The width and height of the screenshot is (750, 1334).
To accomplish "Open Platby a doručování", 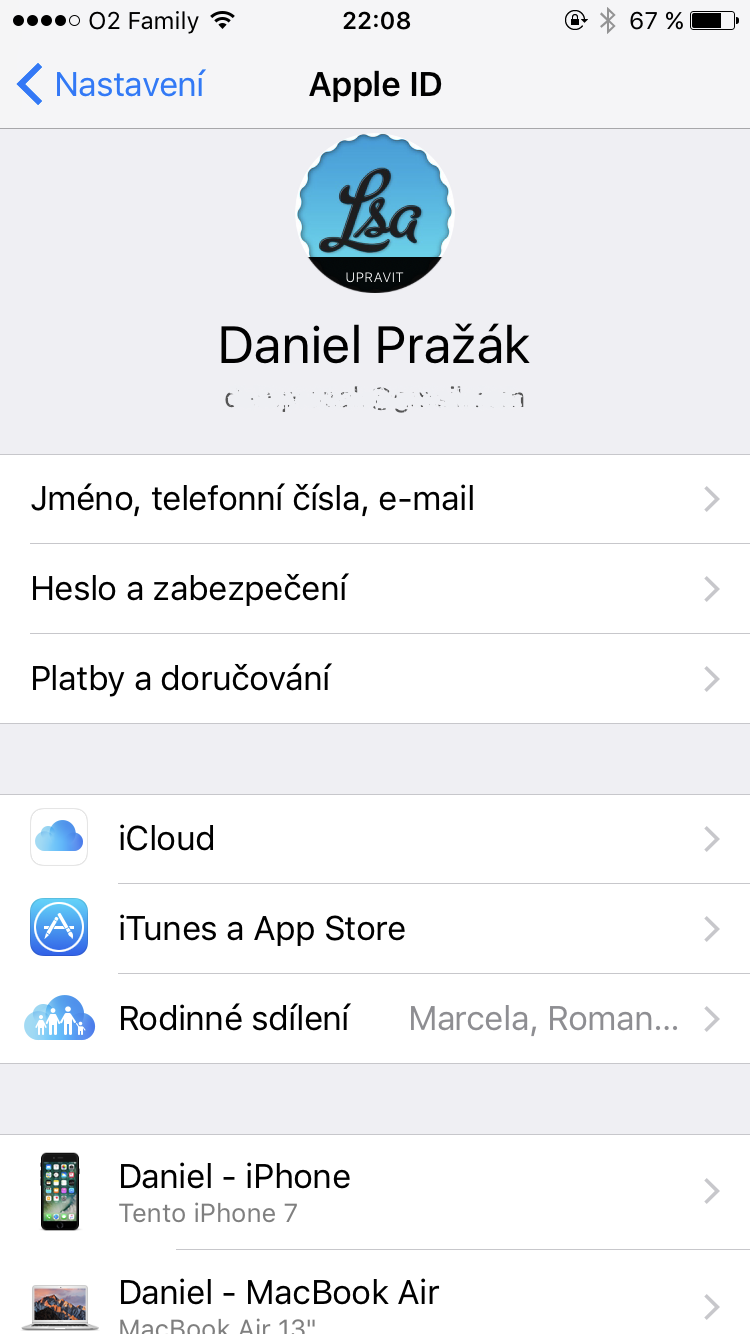I will (375, 679).
